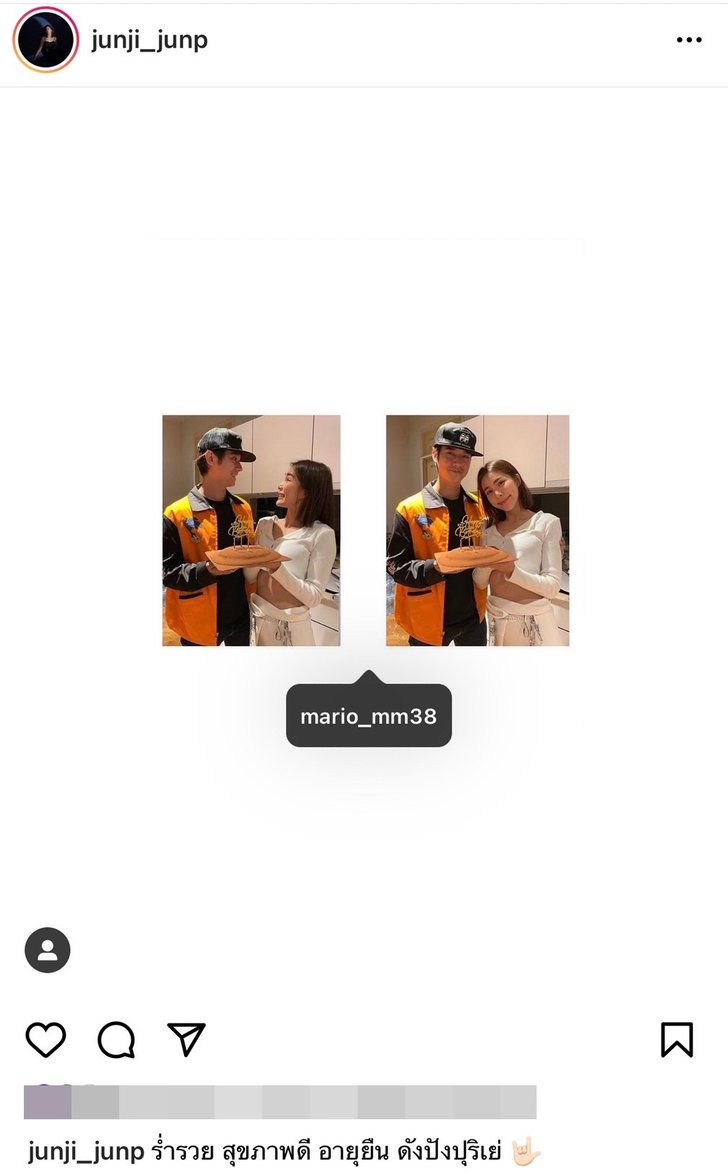This screenshot has height=1174, width=728.
Task: Open junji_junp from the caption
Action: (x=86, y=1151)
